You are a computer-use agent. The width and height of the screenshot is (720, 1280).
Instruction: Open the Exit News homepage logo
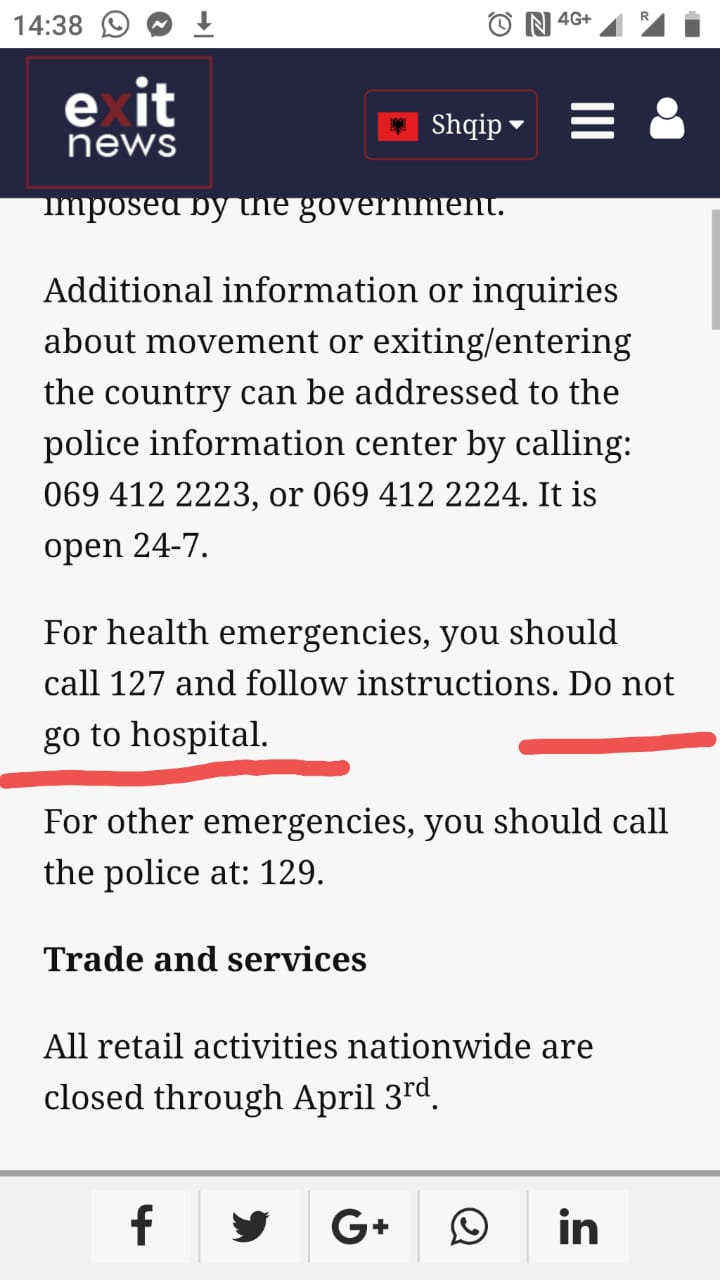119,122
